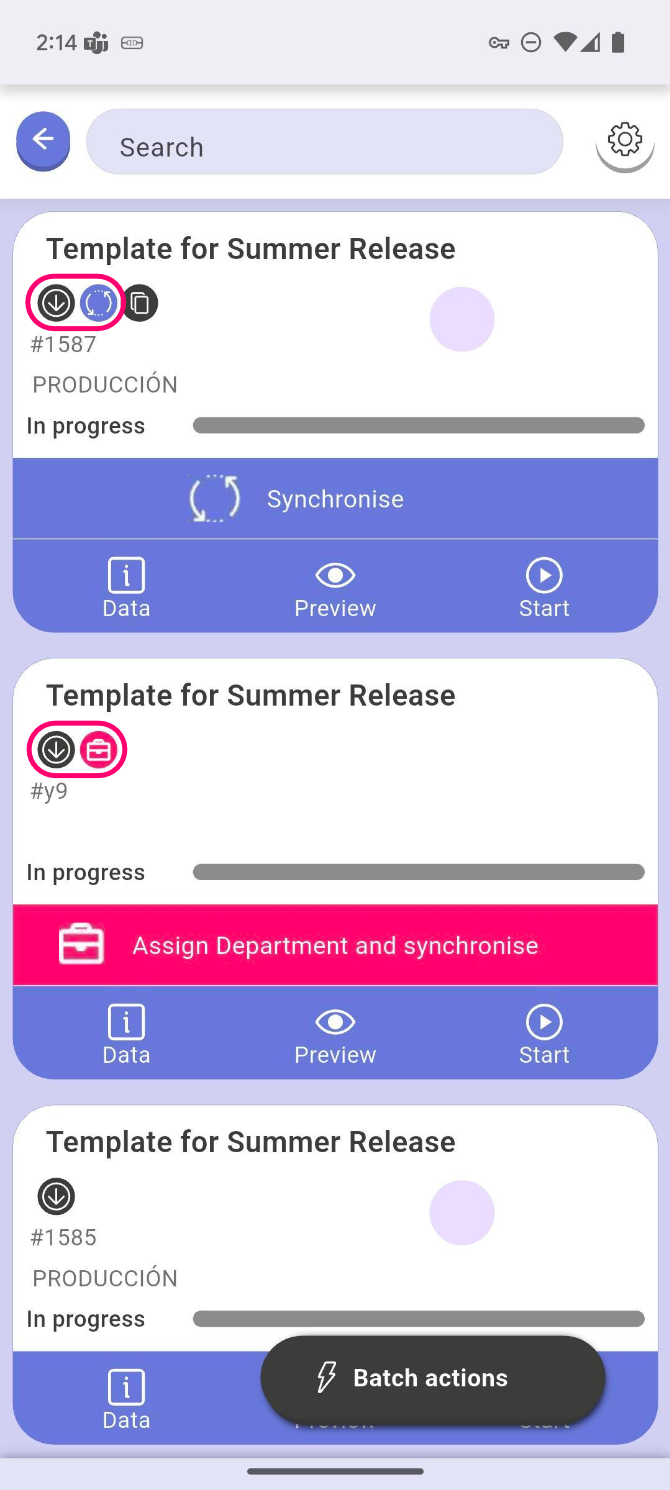This screenshot has width=670, height=1490.
Task: Tap Synchronise on card #1587
Action: pos(335,499)
